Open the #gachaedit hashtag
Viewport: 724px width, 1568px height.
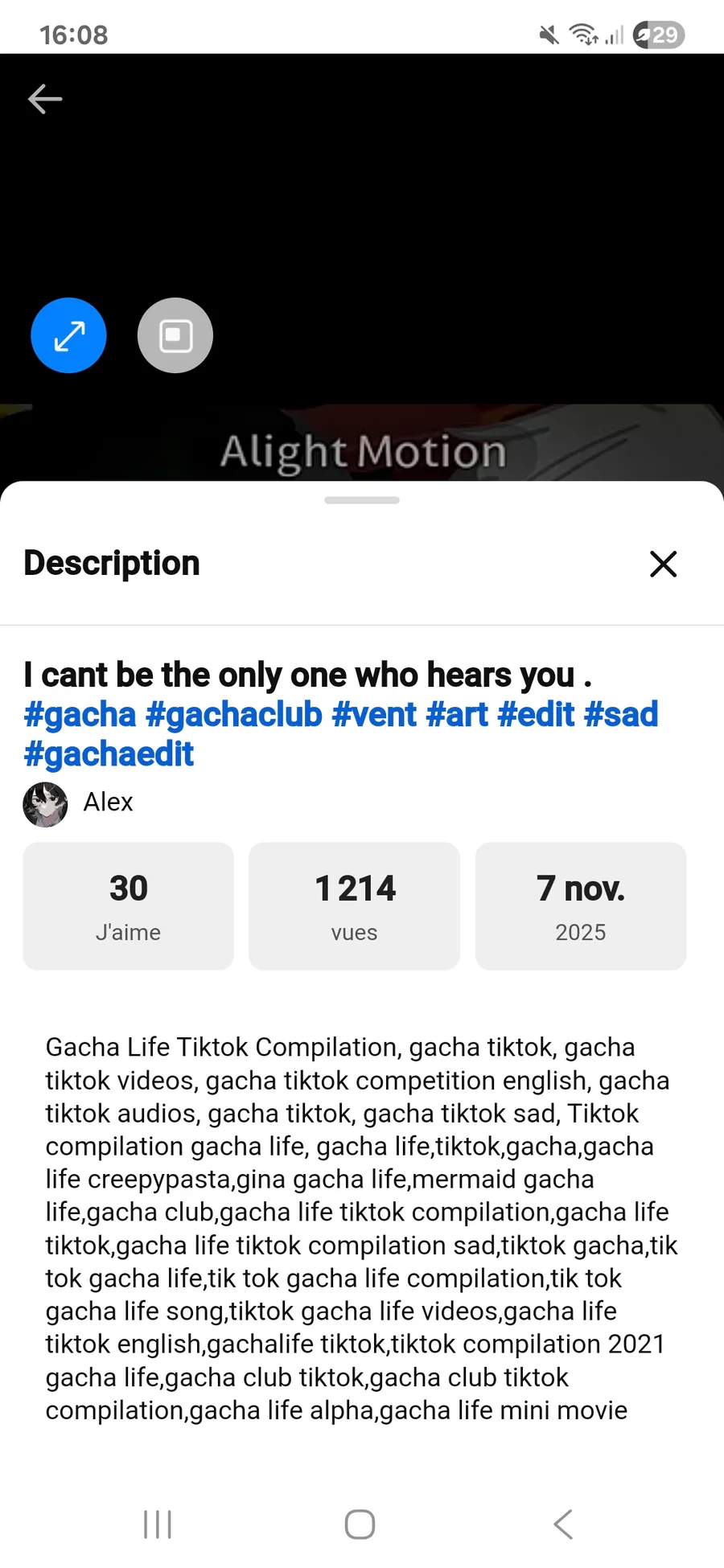click(x=109, y=754)
